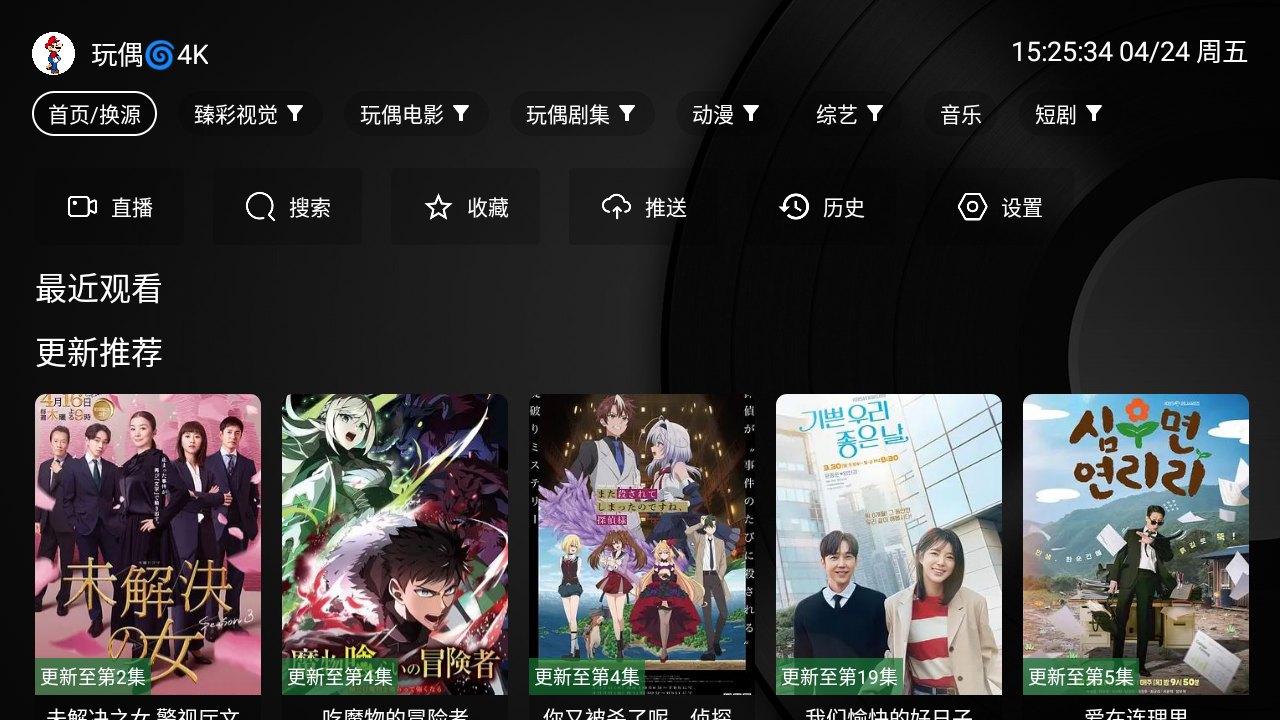Image resolution: width=1280 pixels, height=720 pixels.
Task: Switch to the 玩偶剧集 tab
Action: pos(581,114)
